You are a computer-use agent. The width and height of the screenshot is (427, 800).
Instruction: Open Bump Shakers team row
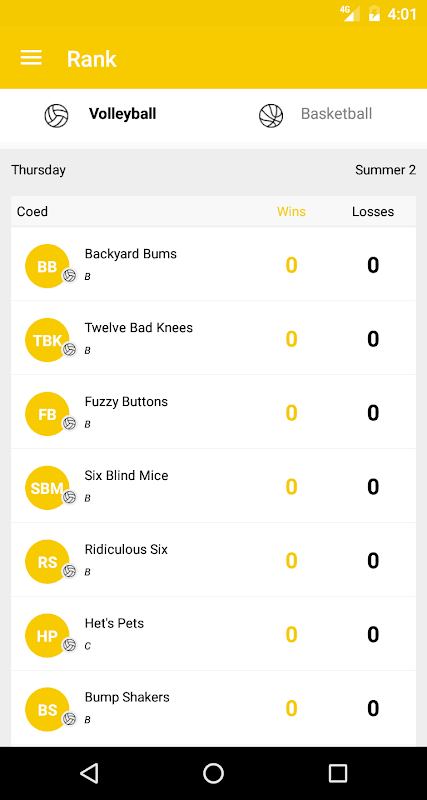[213, 708]
